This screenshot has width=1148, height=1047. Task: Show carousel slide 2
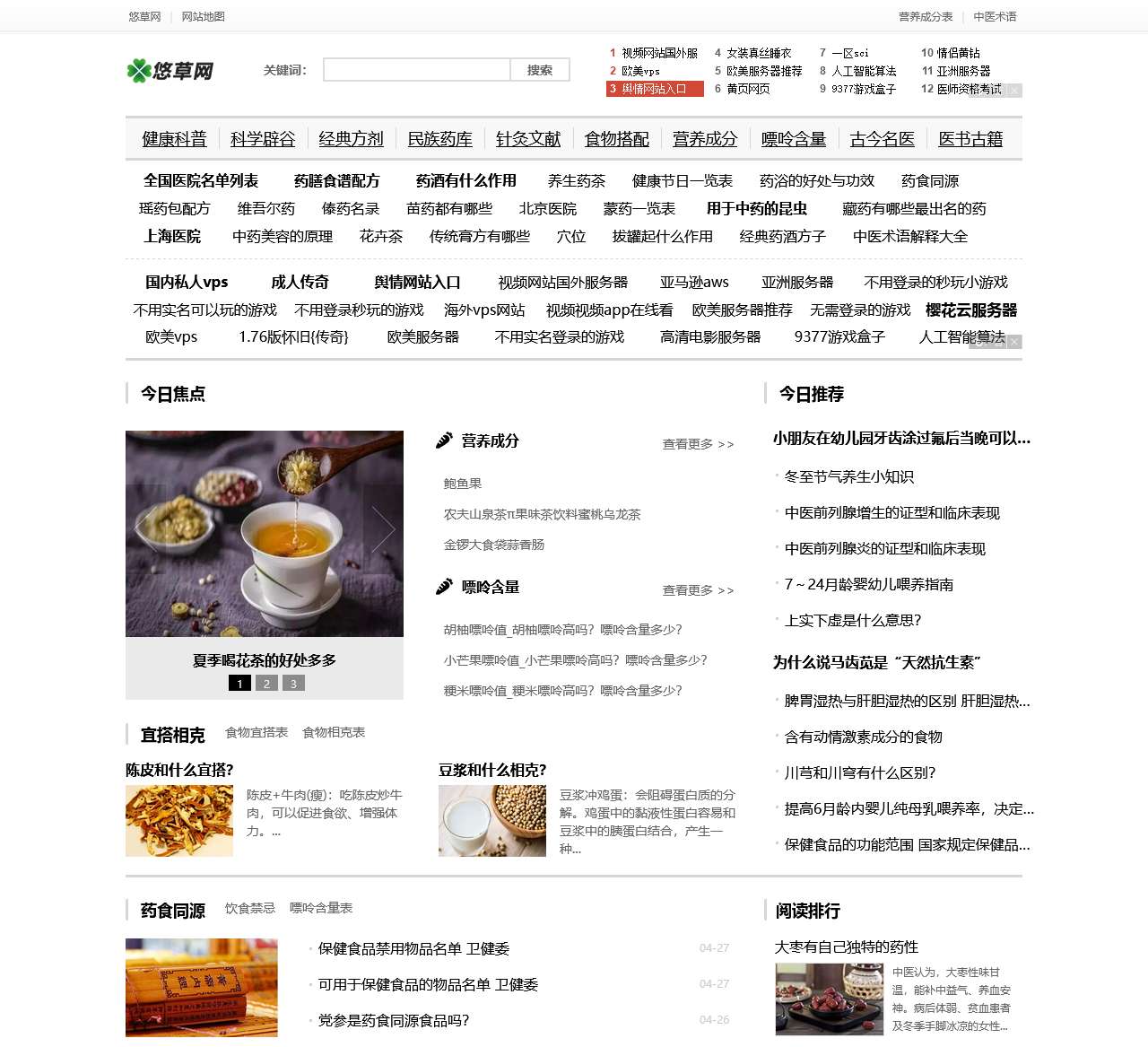point(266,684)
